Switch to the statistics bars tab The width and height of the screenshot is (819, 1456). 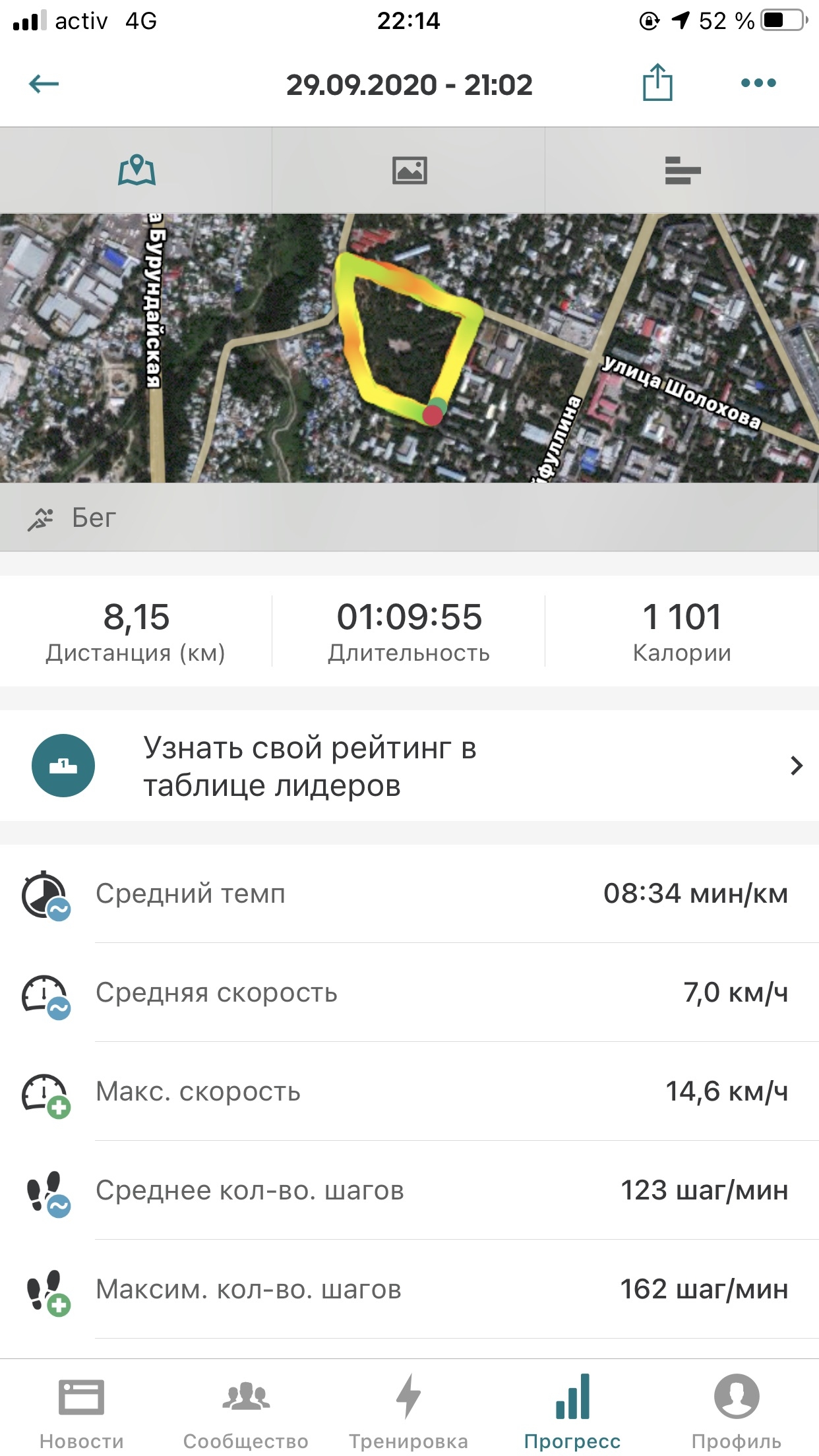(682, 171)
